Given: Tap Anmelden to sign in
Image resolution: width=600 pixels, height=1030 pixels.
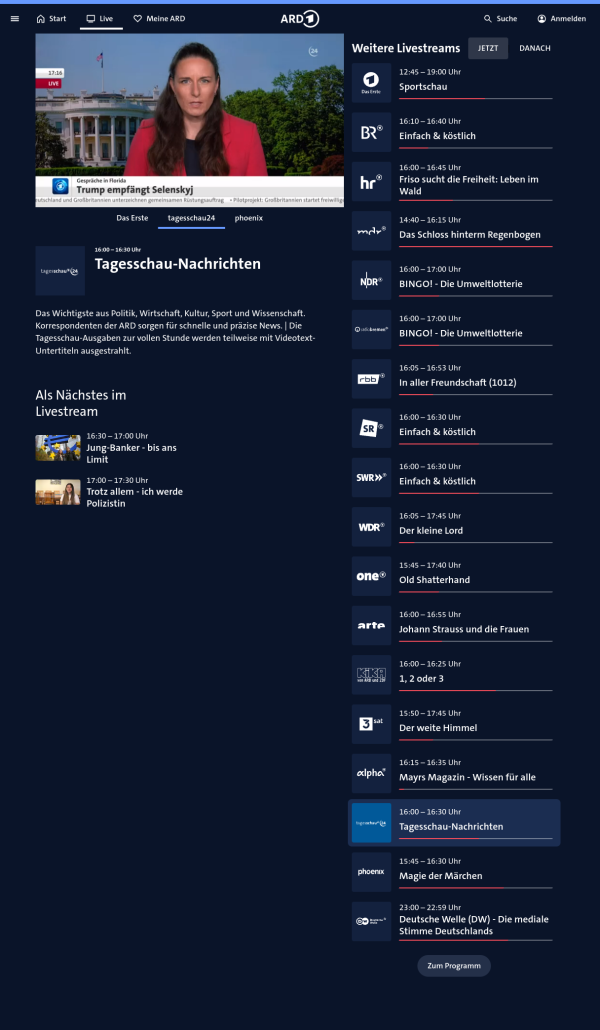Looking at the screenshot, I should click(x=561, y=18).
